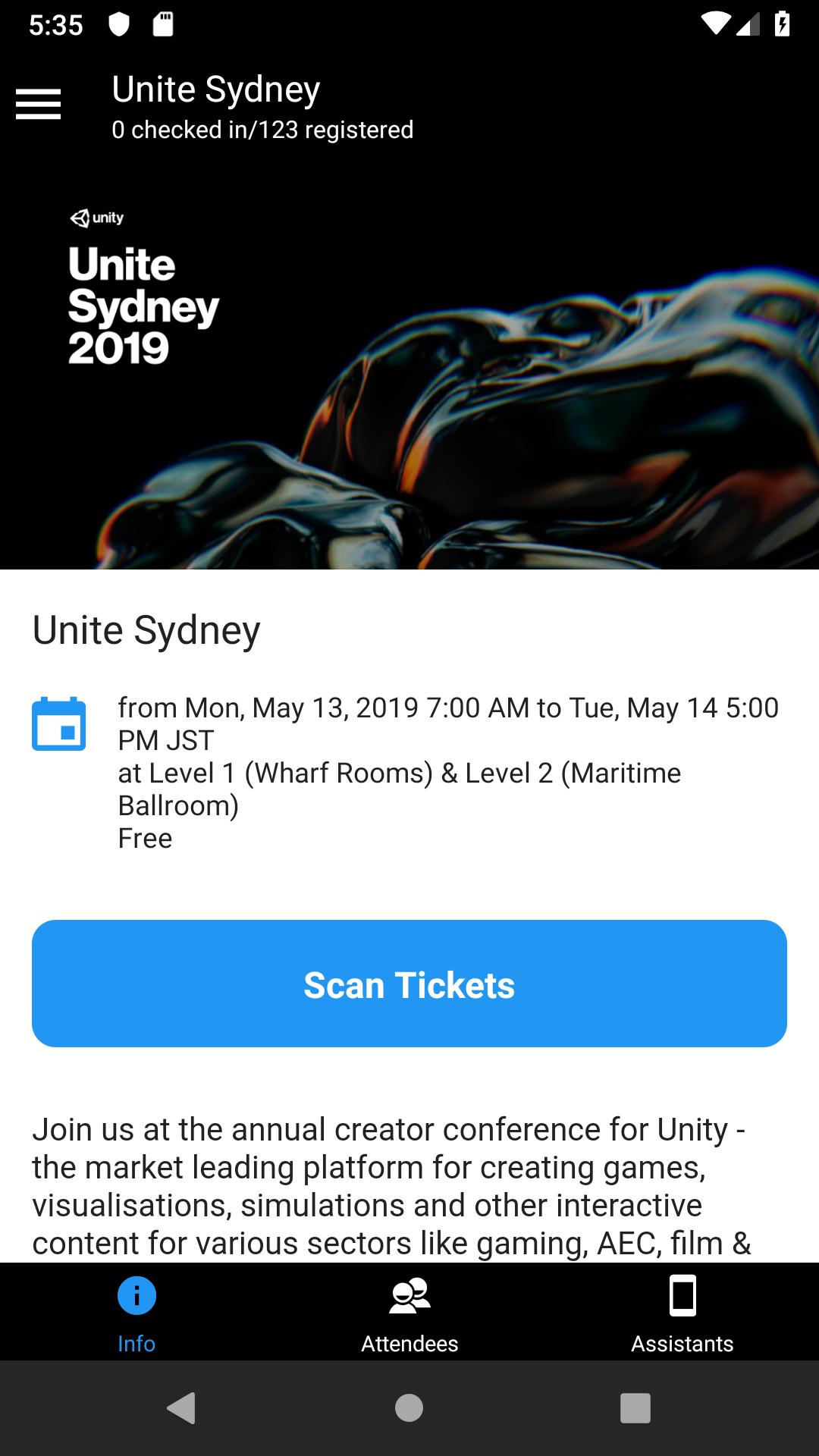Open the navigation drawer hamburger menu

tap(38, 105)
